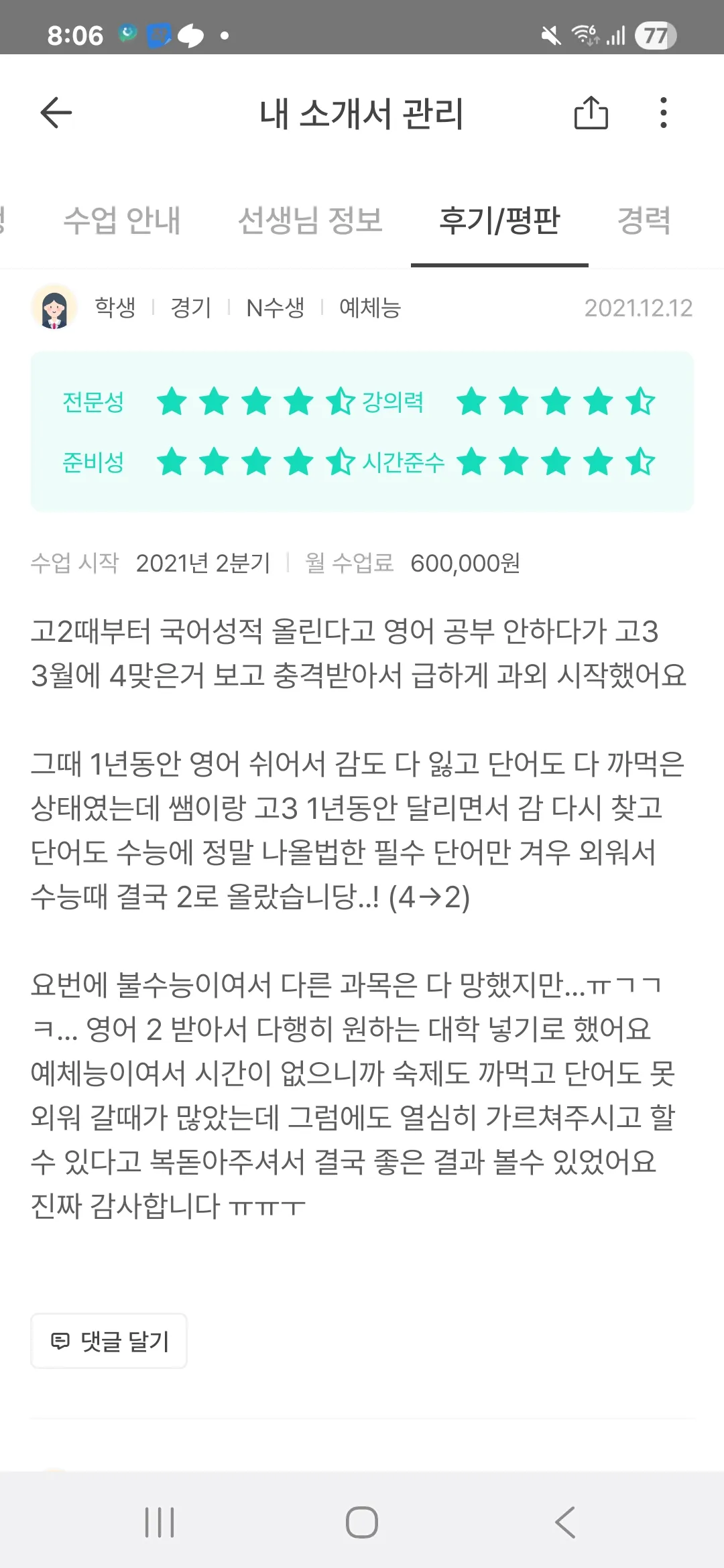The width and height of the screenshot is (724, 1568).
Task: Select the 후기/평판 tab
Action: 499,220
